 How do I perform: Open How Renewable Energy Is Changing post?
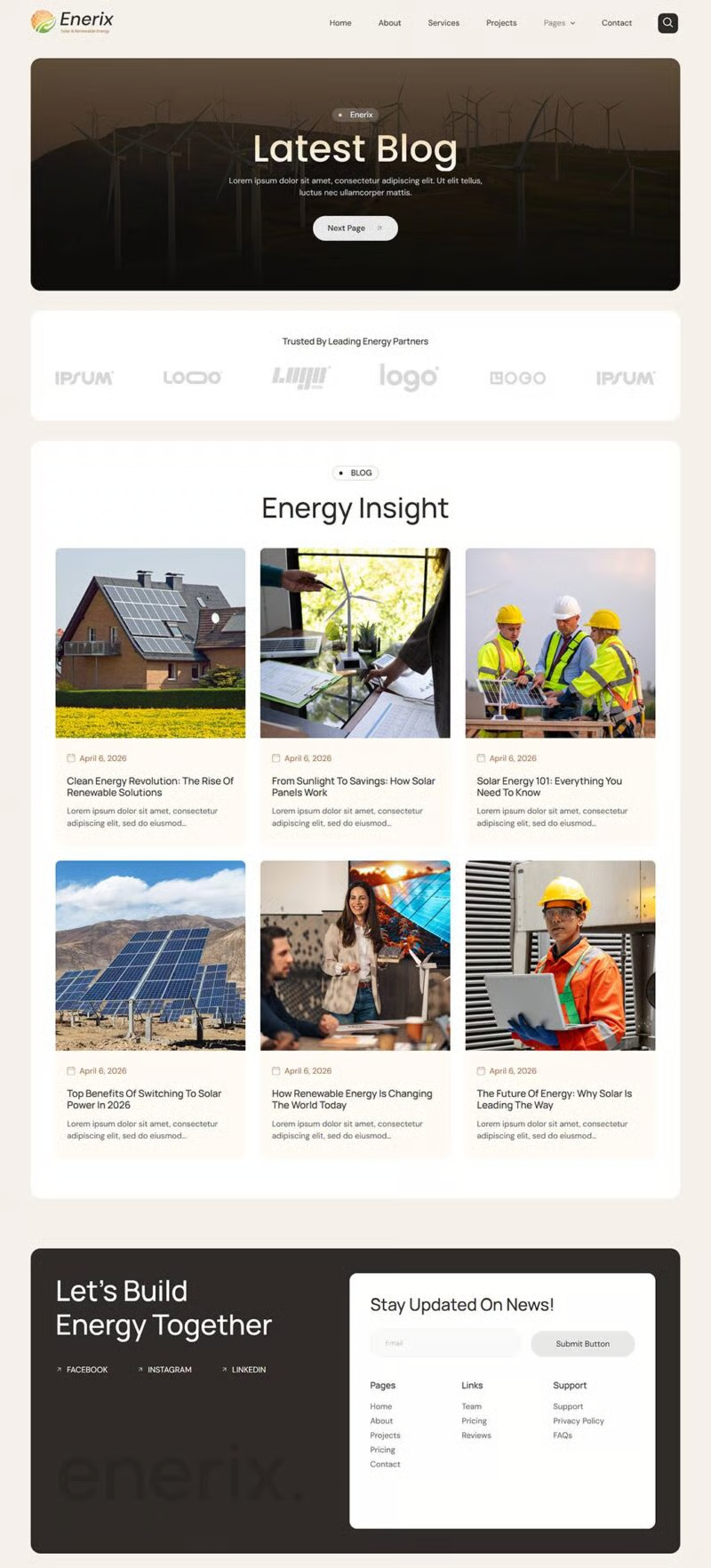(352, 1100)
